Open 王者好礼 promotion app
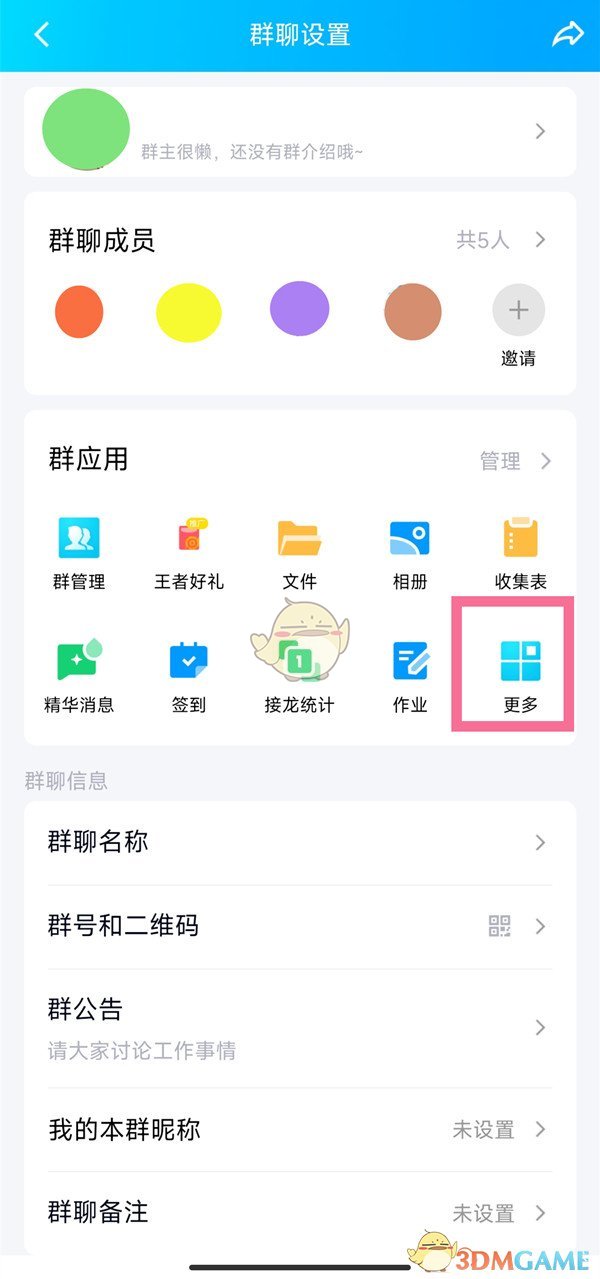Image resolution: width=600 pixels, height=1279 pixels. [188, 552]
